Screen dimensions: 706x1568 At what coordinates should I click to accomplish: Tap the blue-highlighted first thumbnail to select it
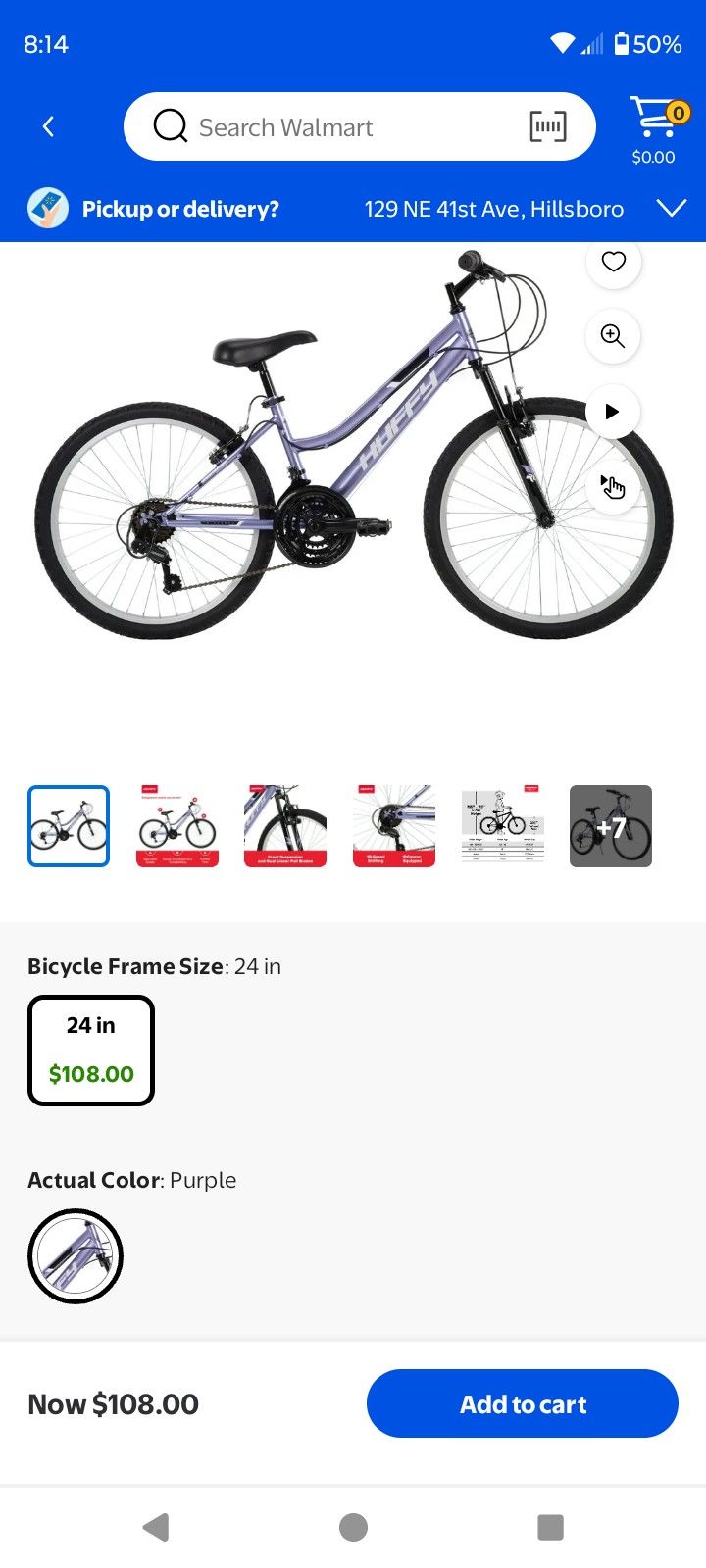tap(69, 825)
